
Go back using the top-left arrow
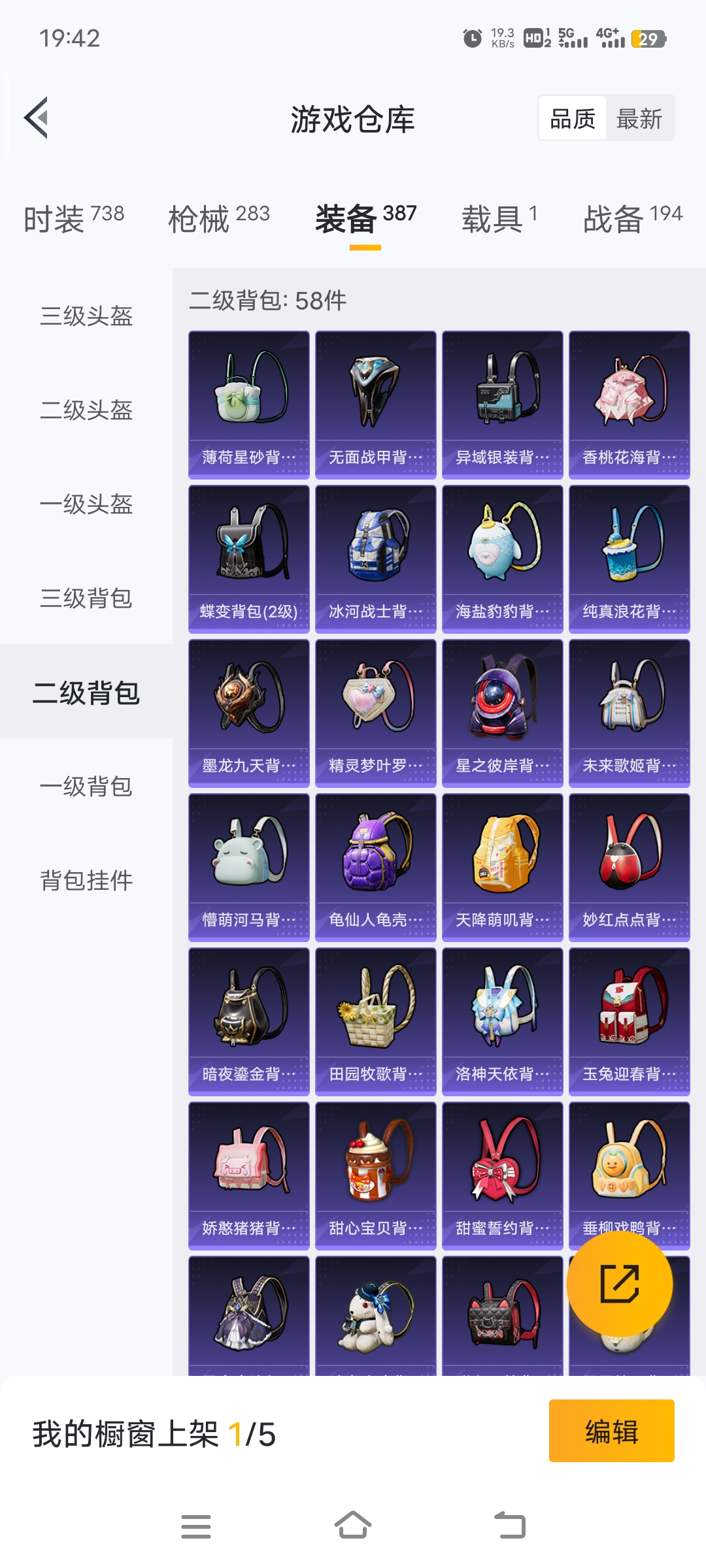click(x=37, y=118)
